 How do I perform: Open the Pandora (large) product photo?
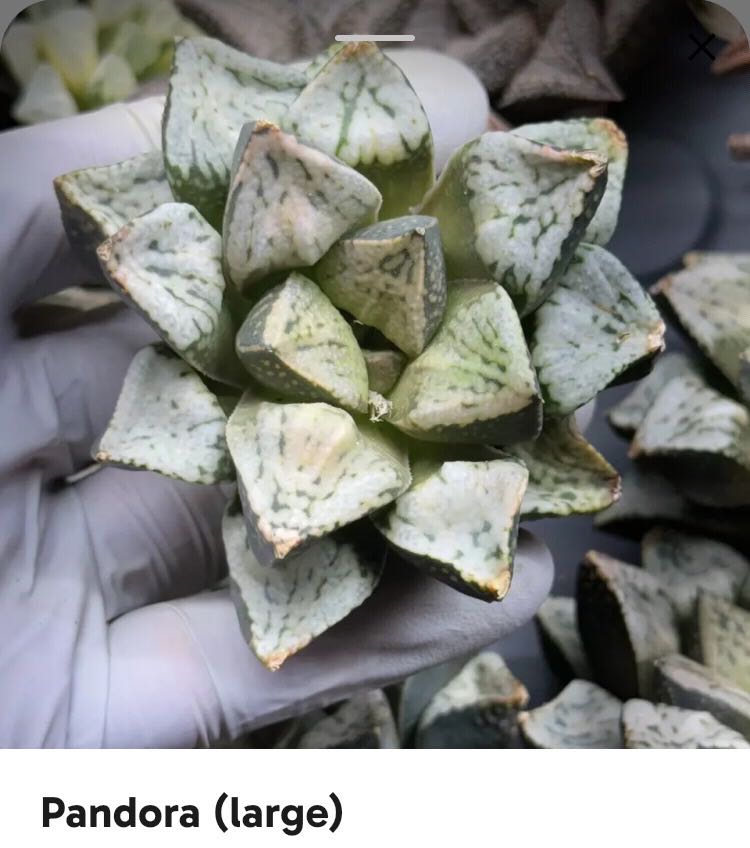click(x=375, y=380)
